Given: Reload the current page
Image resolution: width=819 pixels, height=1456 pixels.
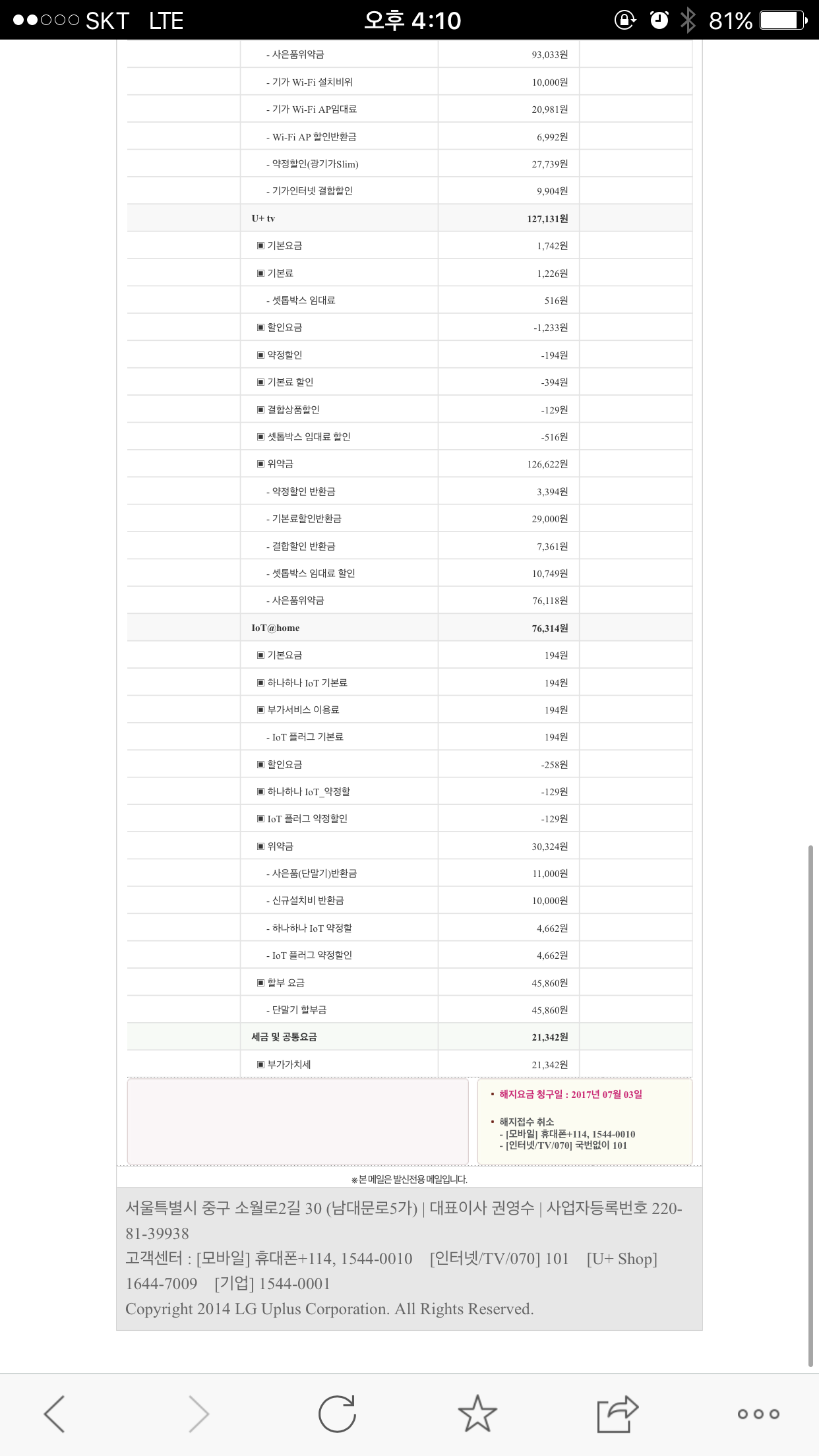Looking at the screenshot, I should coord(337,1414).
